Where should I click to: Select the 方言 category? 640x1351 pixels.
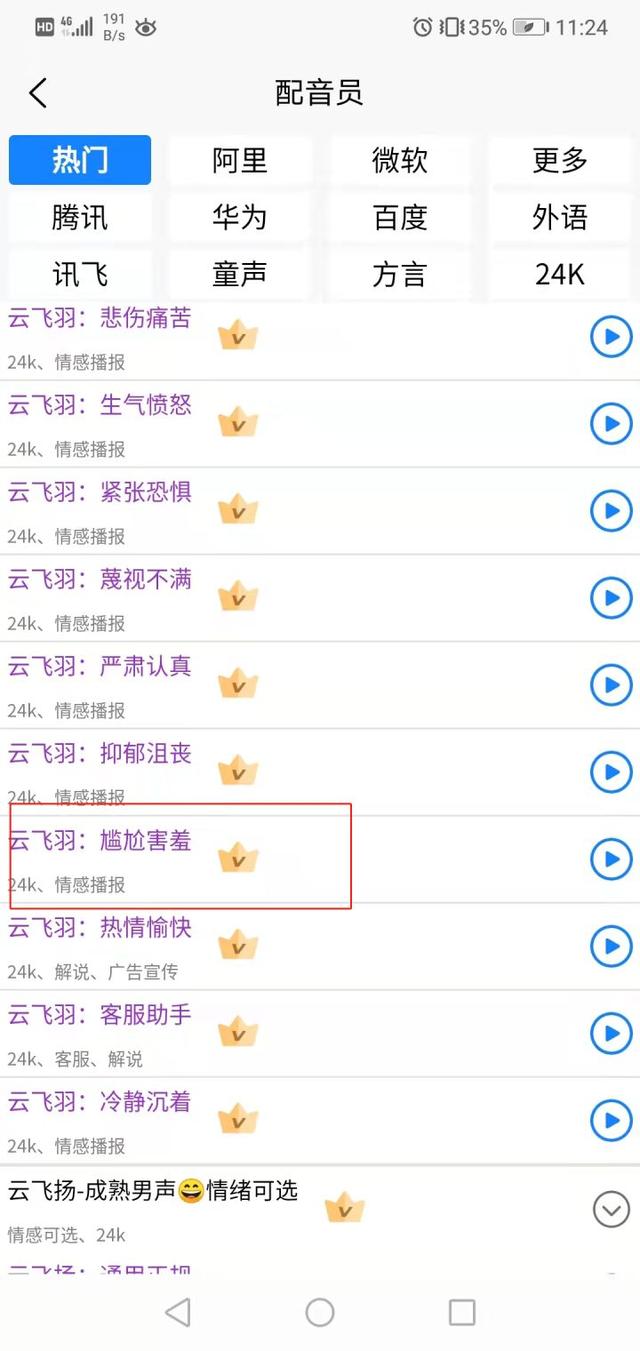tap(400, 274)
